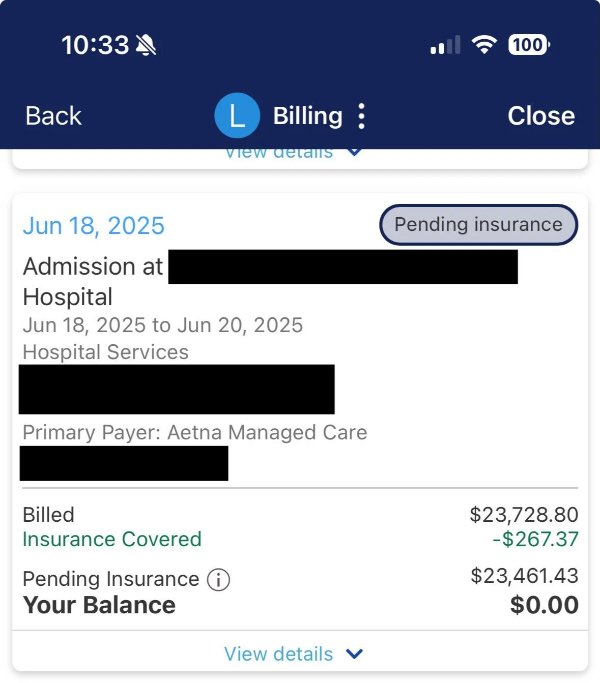Open the Jun 18, 2025 date link
The image size is (600, 683).
93,226
